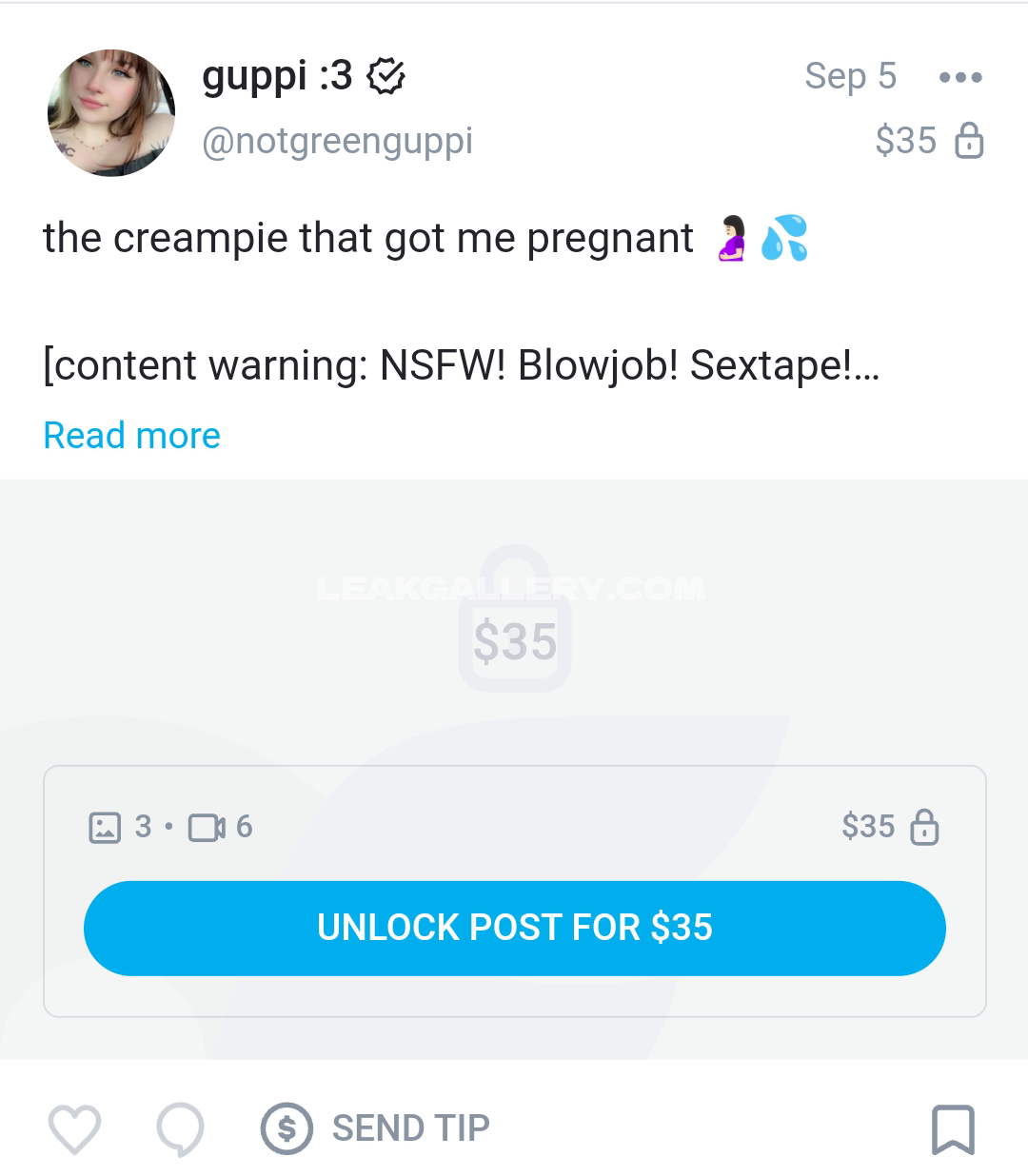Bookmark this post

click(953, 1128)
